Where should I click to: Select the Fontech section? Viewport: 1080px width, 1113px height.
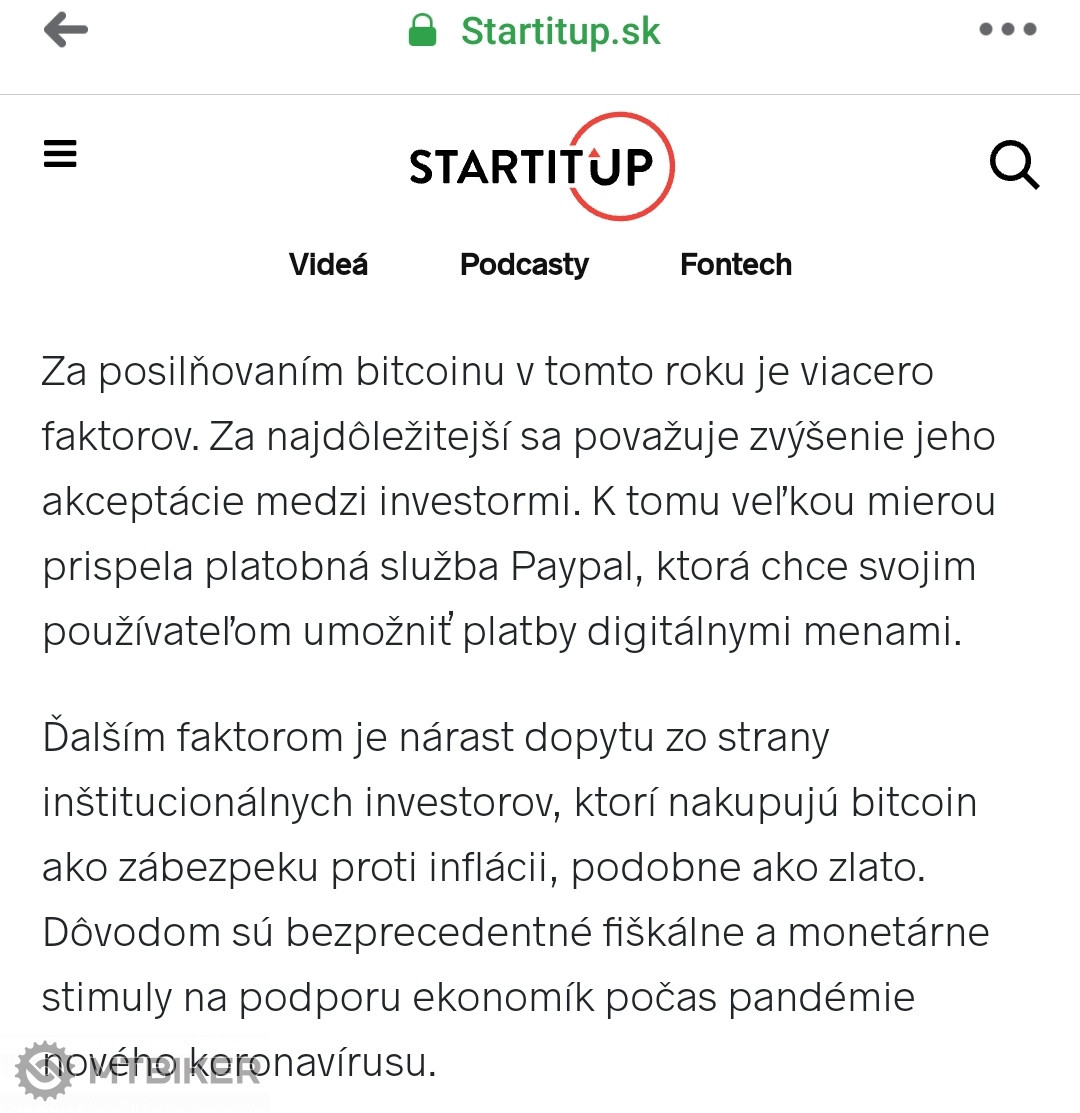[x=736, y=265]
